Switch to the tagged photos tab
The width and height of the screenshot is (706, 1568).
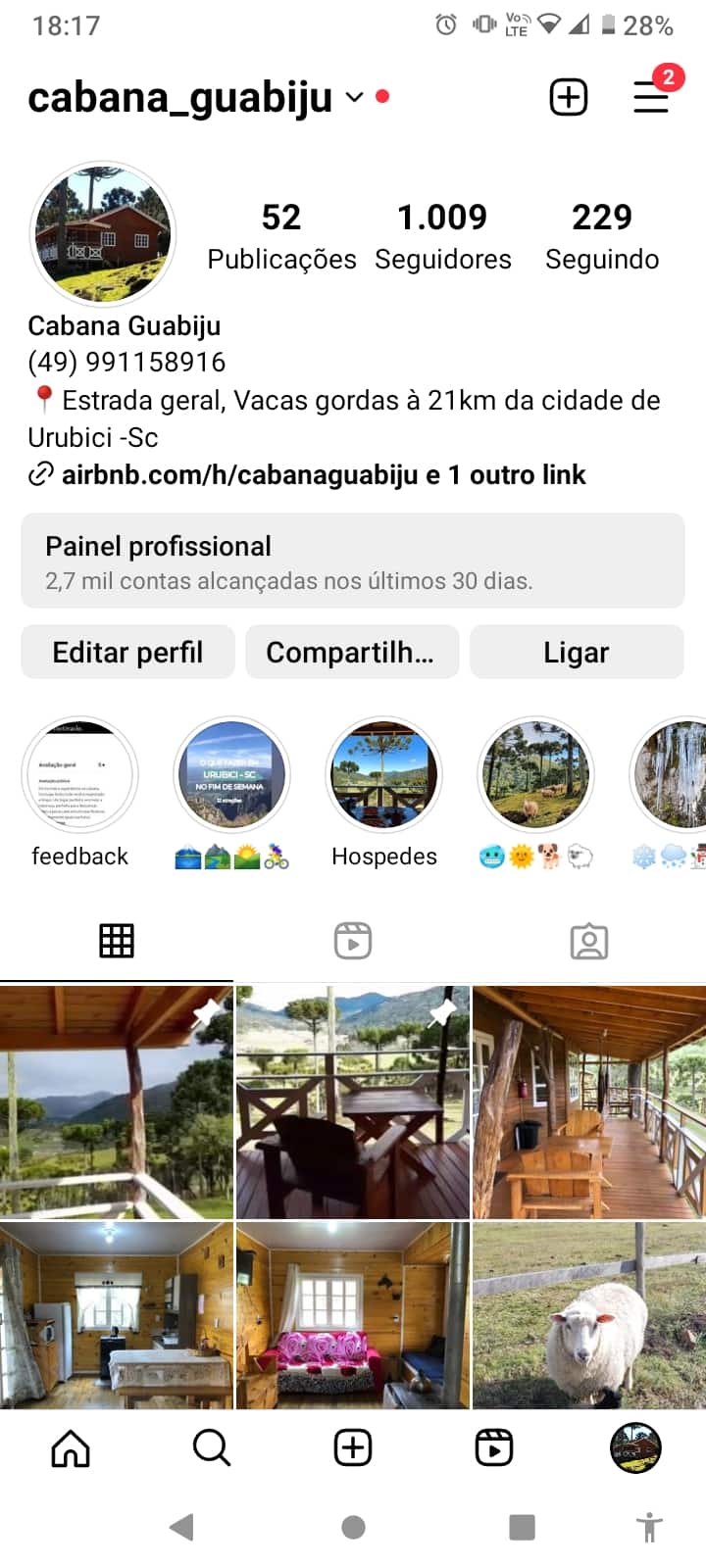588,942
